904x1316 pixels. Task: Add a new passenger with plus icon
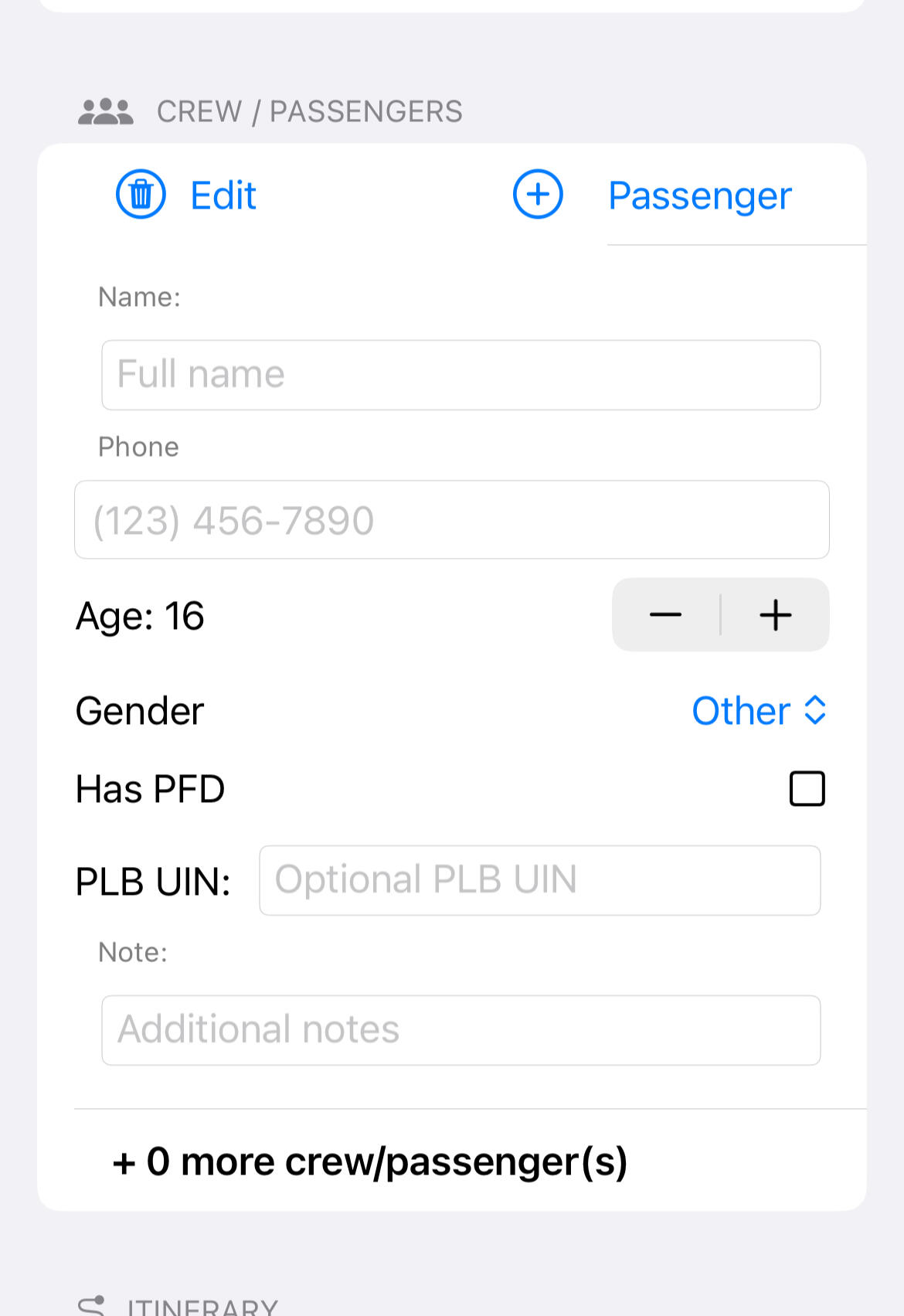coord(538,195)
